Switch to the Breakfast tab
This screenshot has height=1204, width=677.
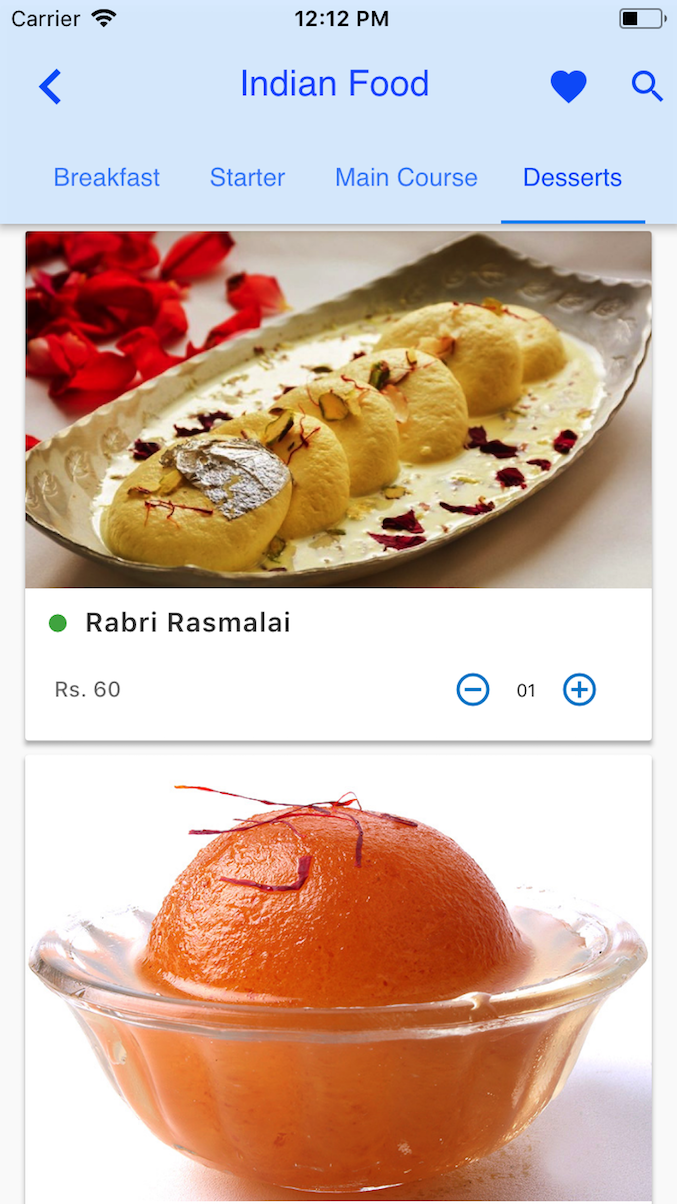(x=107, y=178)
